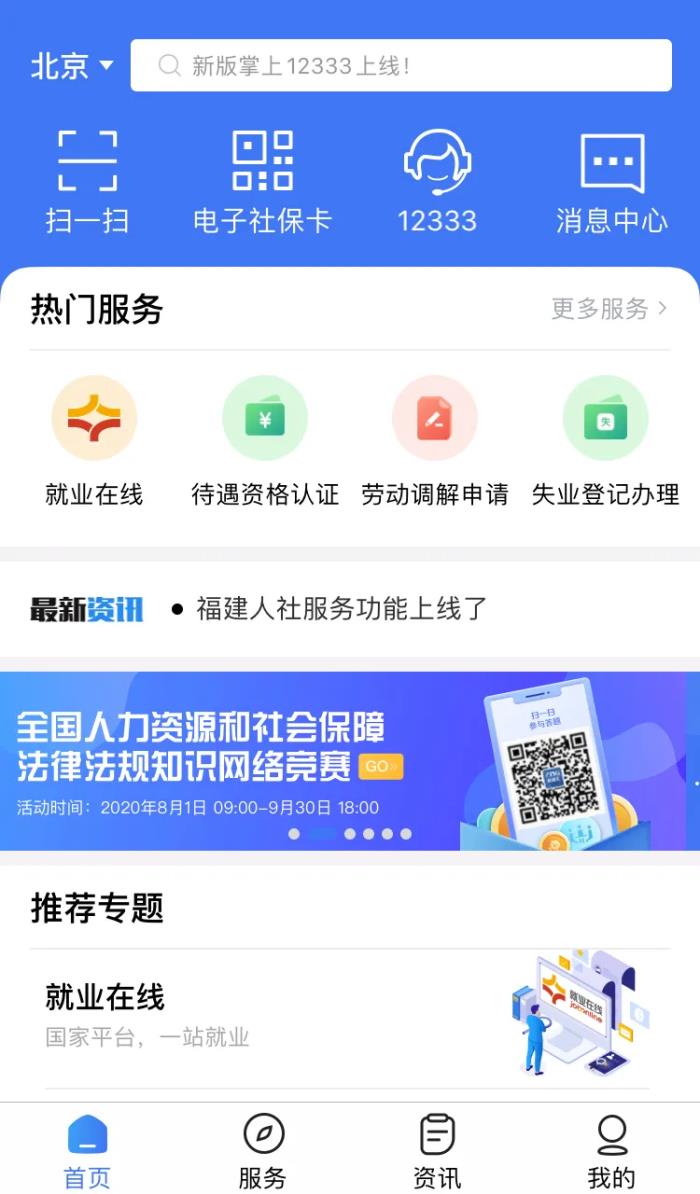Switch to the 我的 tab
Screen dimensions: 700x1194
click(612, 1150)
